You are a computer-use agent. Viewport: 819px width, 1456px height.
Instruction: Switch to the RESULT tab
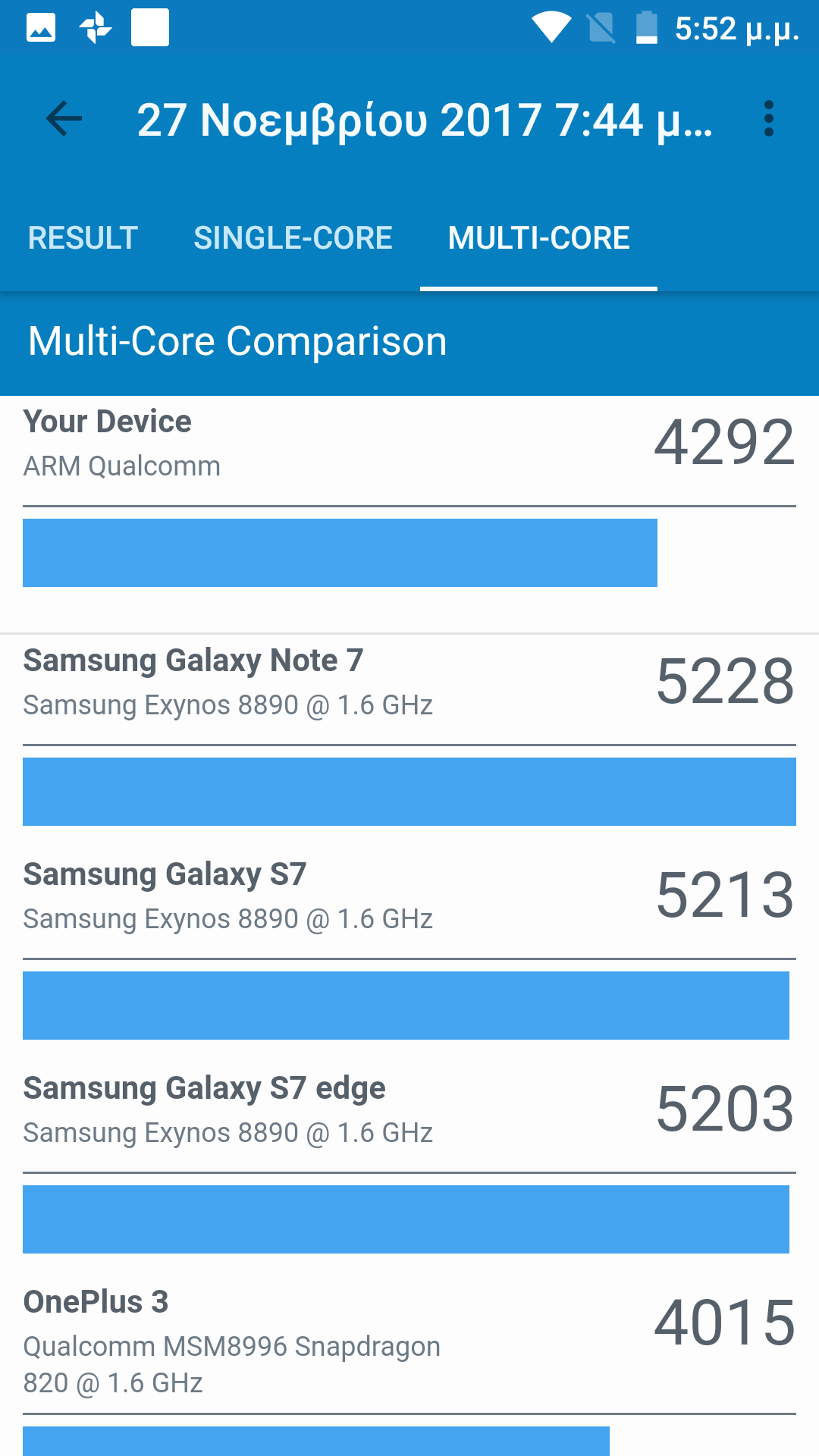tap(83, 238)
